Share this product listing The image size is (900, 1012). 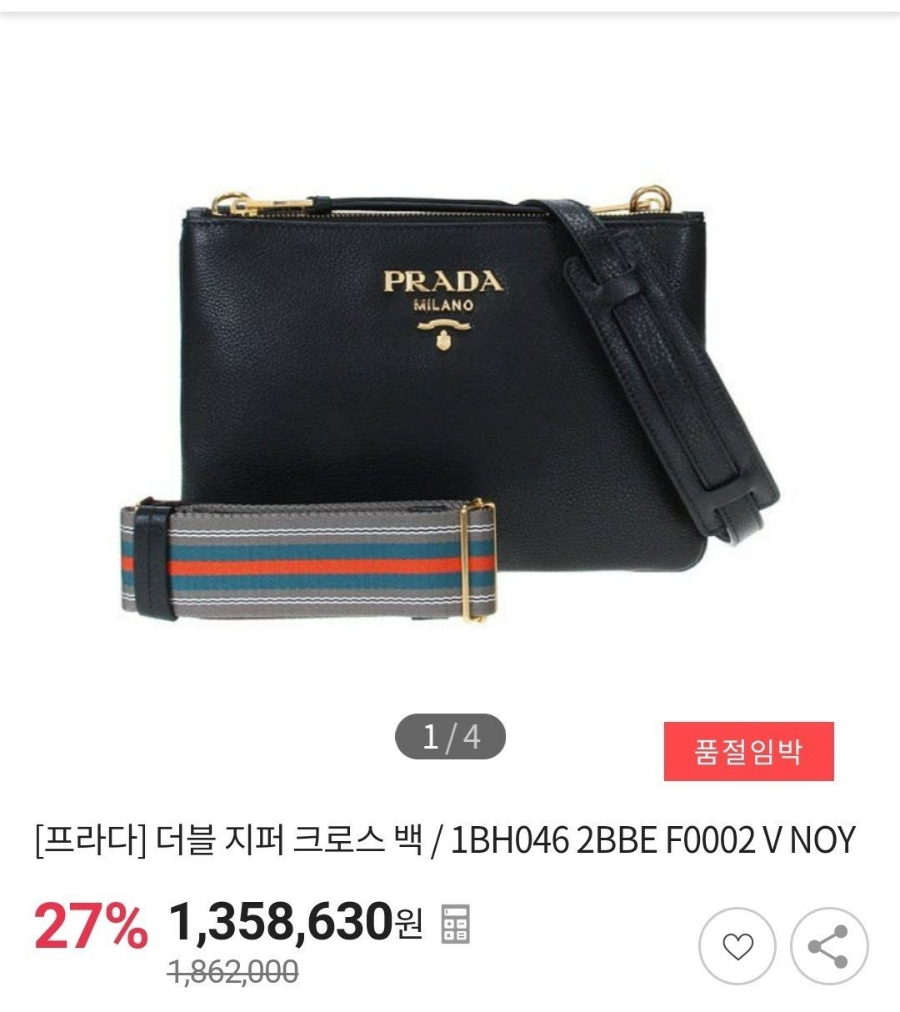click(829, 946)
